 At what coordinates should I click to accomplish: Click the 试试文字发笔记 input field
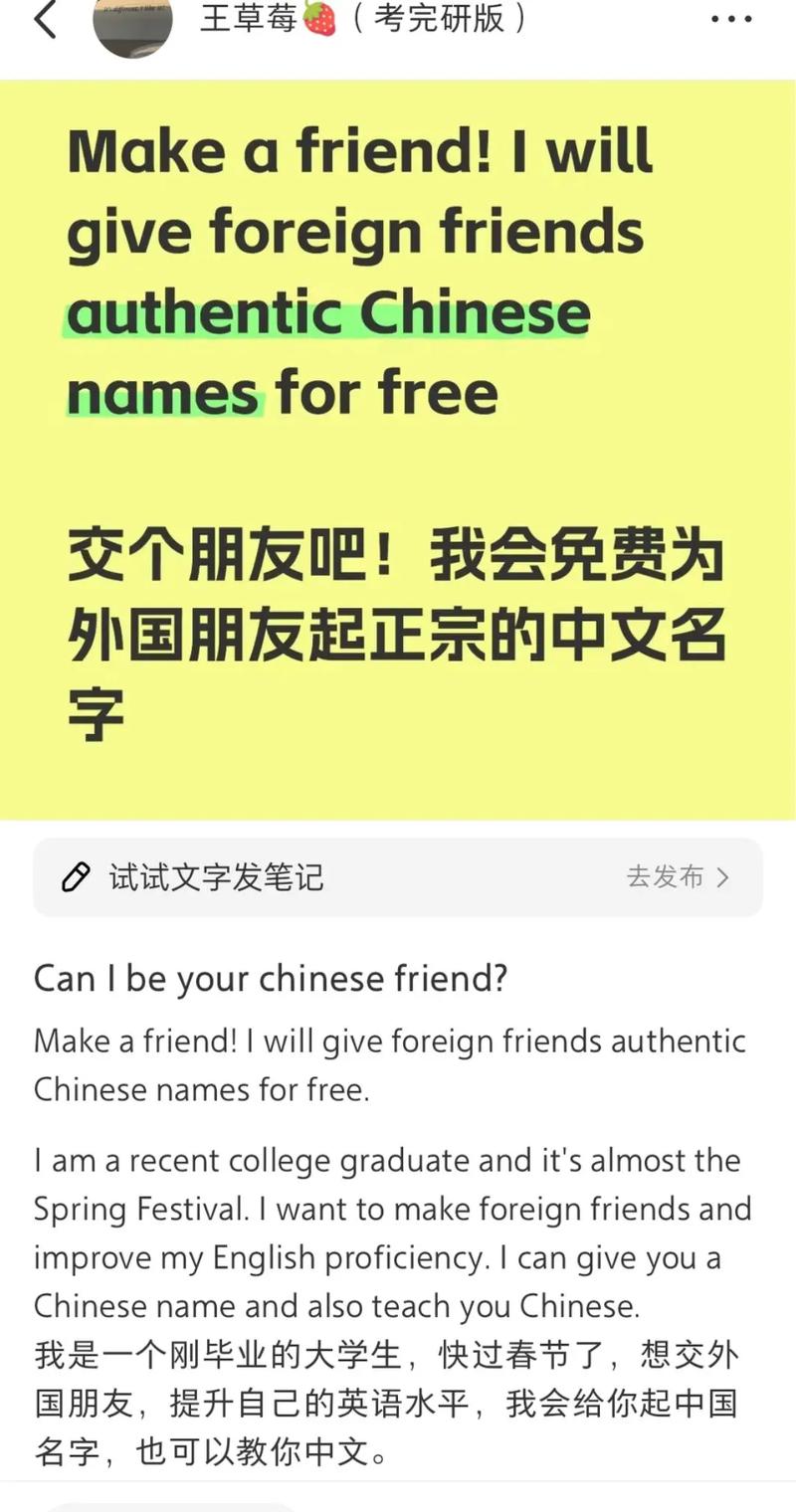(x=214, y=877)
